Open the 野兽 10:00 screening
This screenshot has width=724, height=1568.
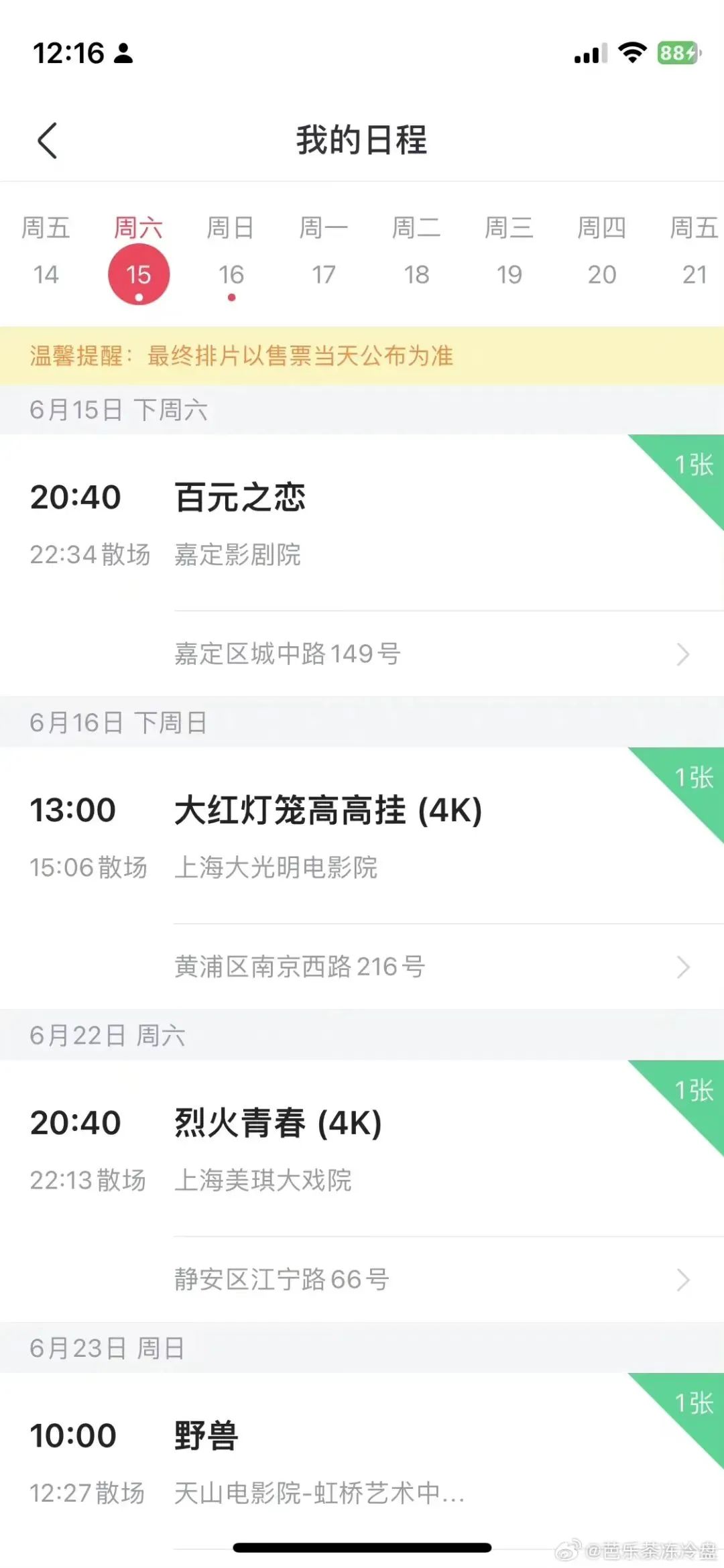pyautogui.click(x=362, y=1461)
